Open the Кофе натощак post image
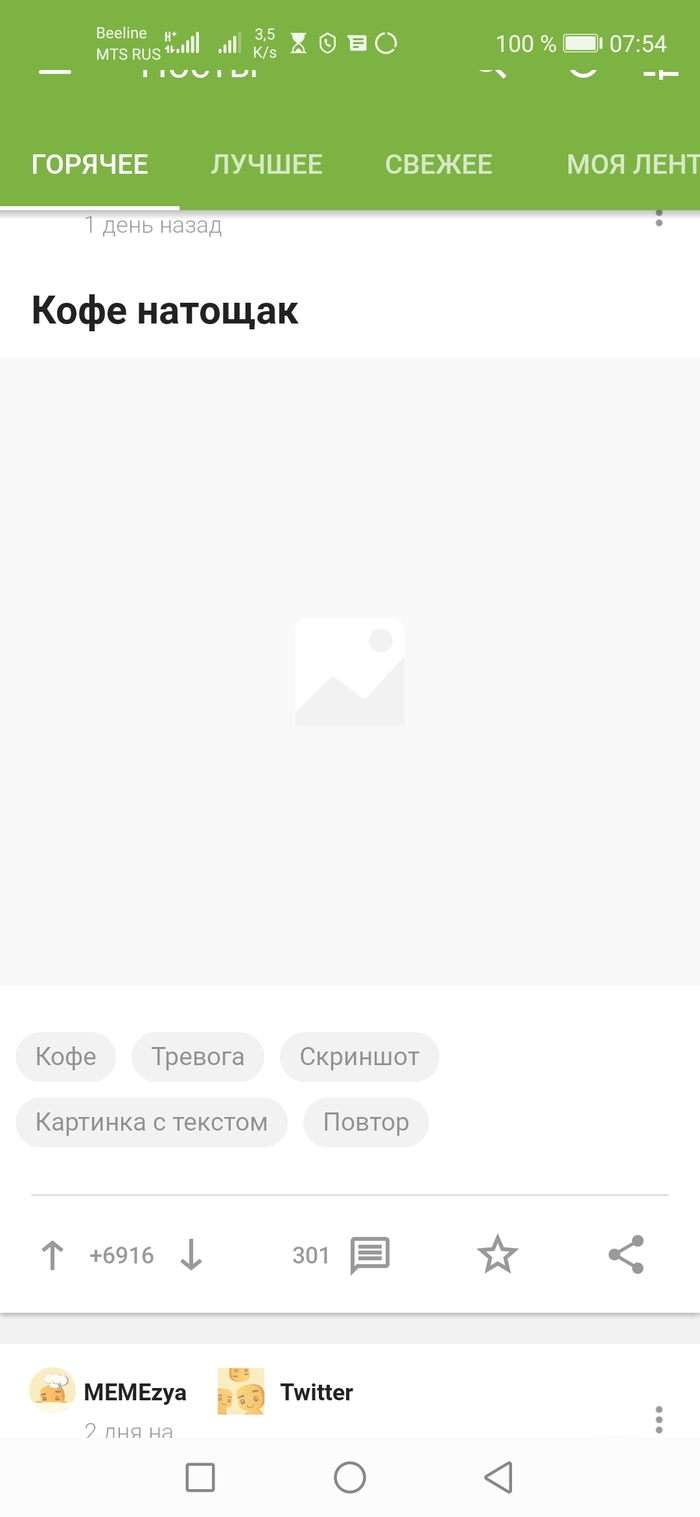 tap(350, 671)
